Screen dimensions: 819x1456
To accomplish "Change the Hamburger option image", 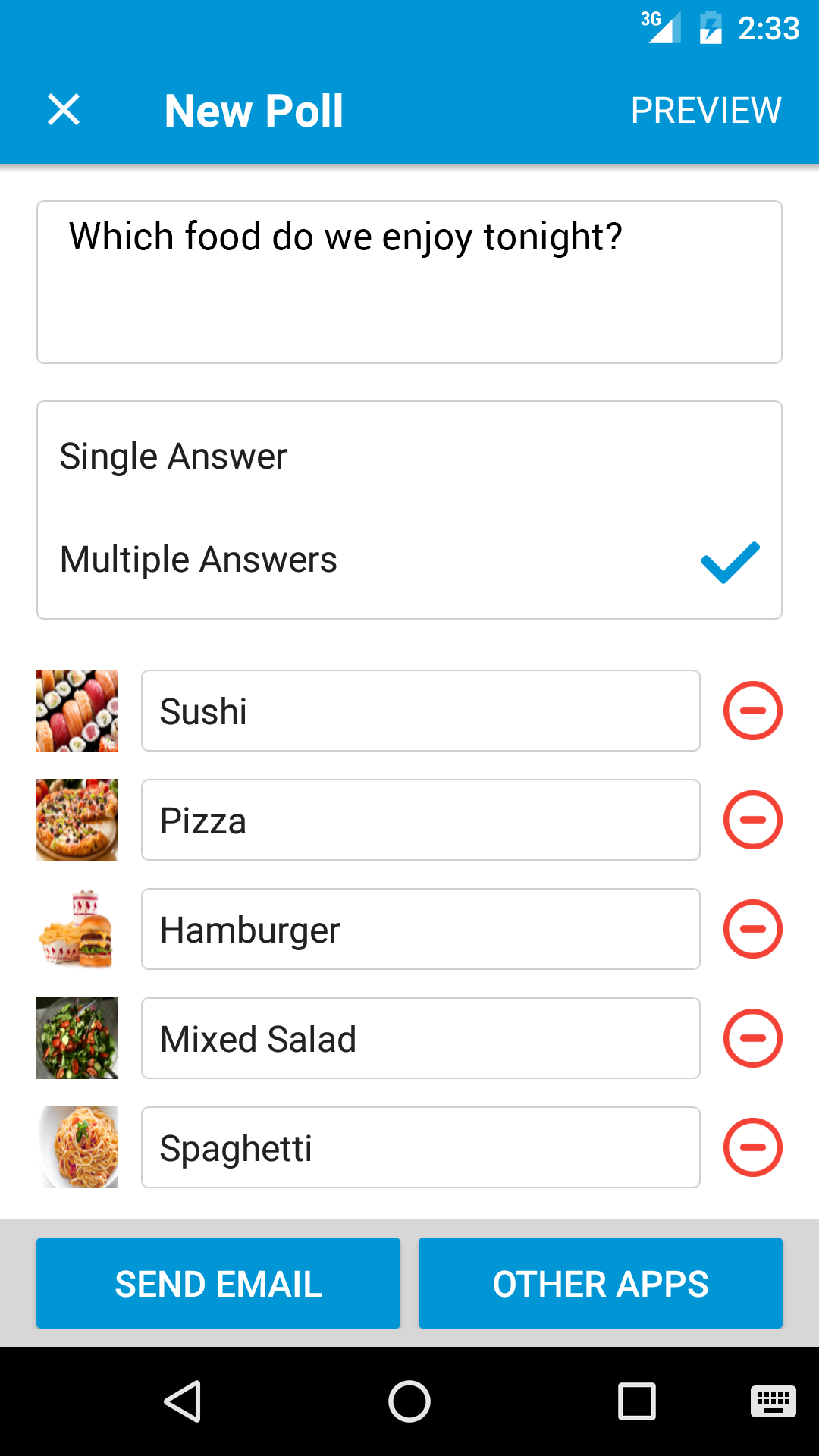I will (x=77, y=930).
